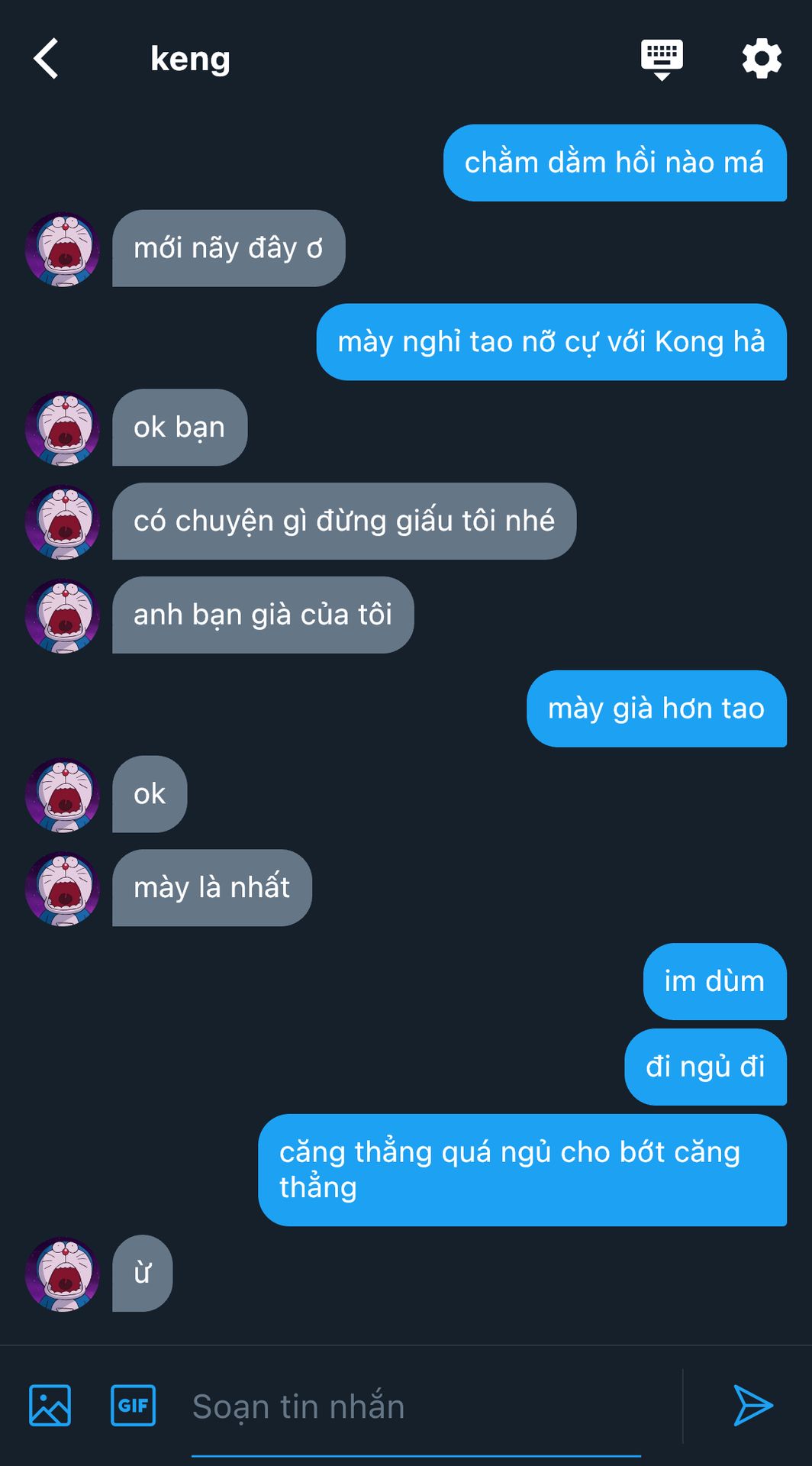The height and width of the screenshot is (1466, 812).
Task: Hide the keyboard with the keyboard icon
Action: click(662, 59)
